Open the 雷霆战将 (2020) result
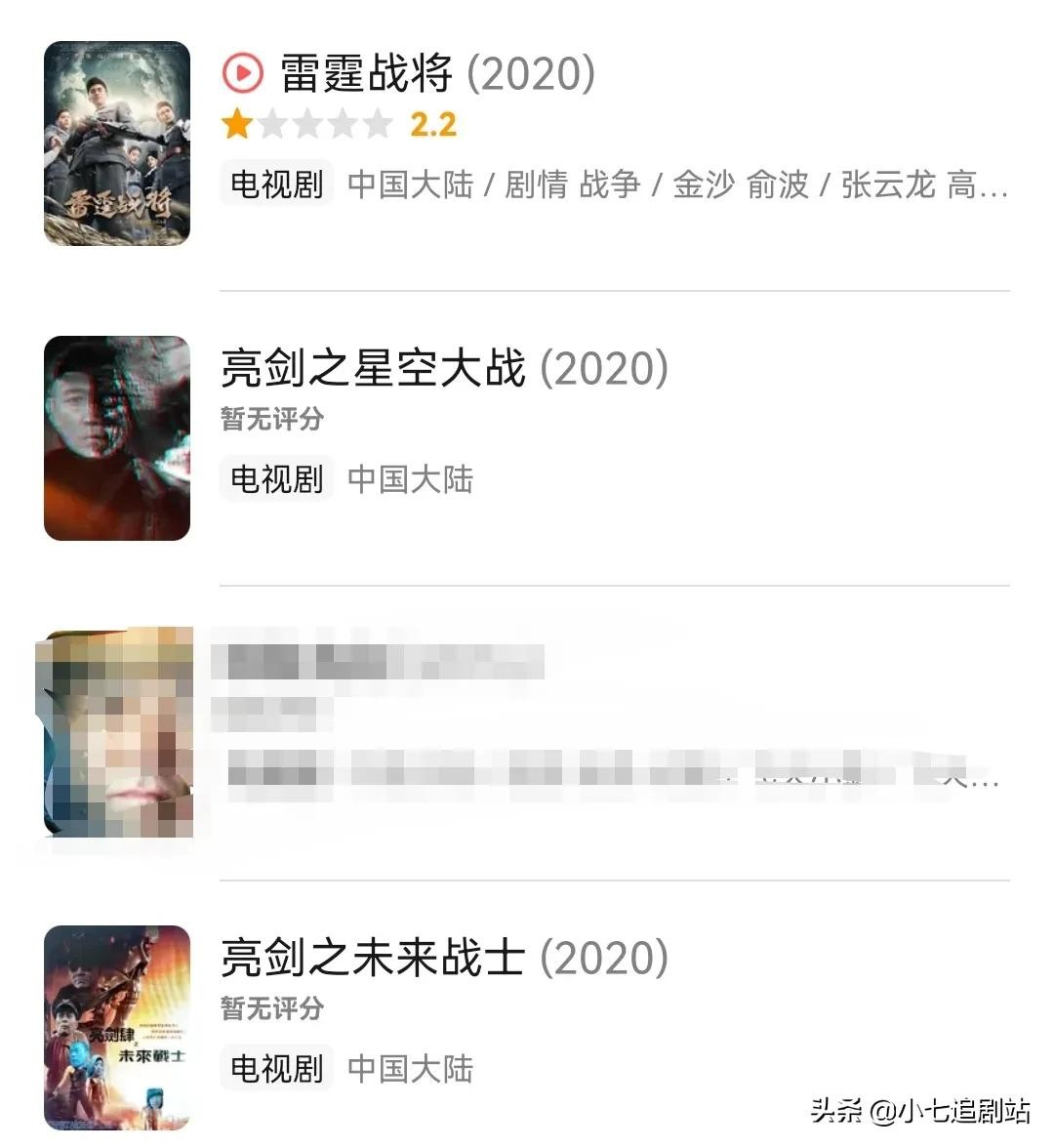This screenshot has width=1054, height=1148. (x=437, y=74)
